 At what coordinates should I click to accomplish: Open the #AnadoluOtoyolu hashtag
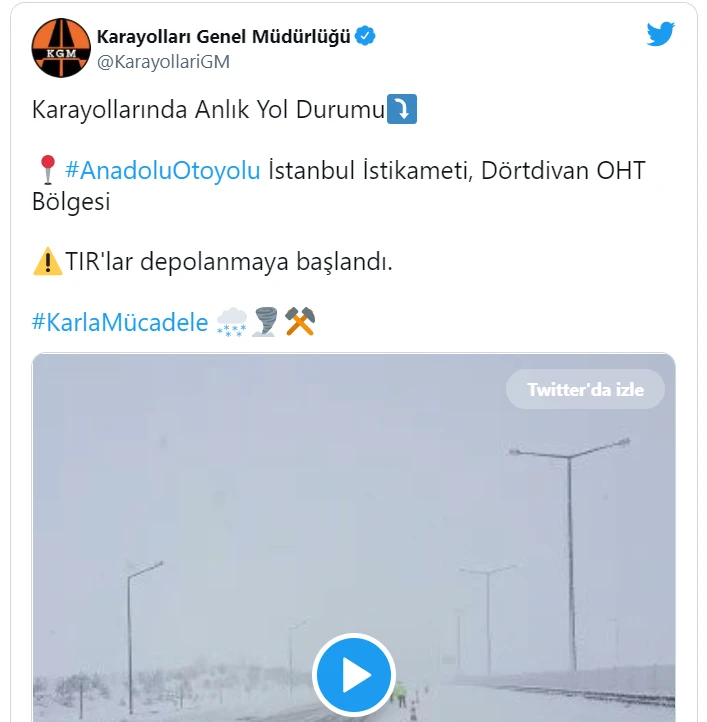coord(163,170)
